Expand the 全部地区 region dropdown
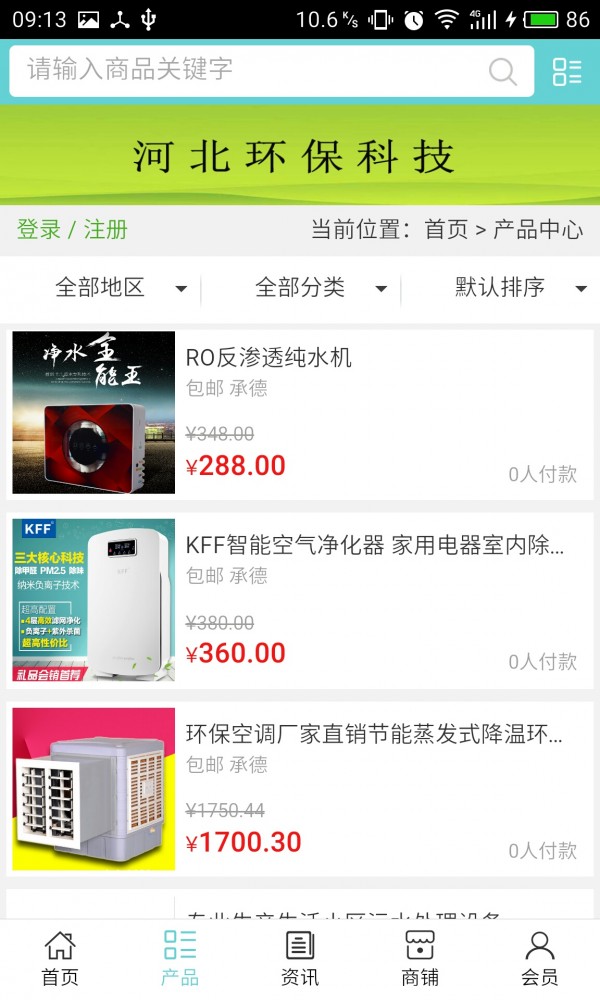 120,289
